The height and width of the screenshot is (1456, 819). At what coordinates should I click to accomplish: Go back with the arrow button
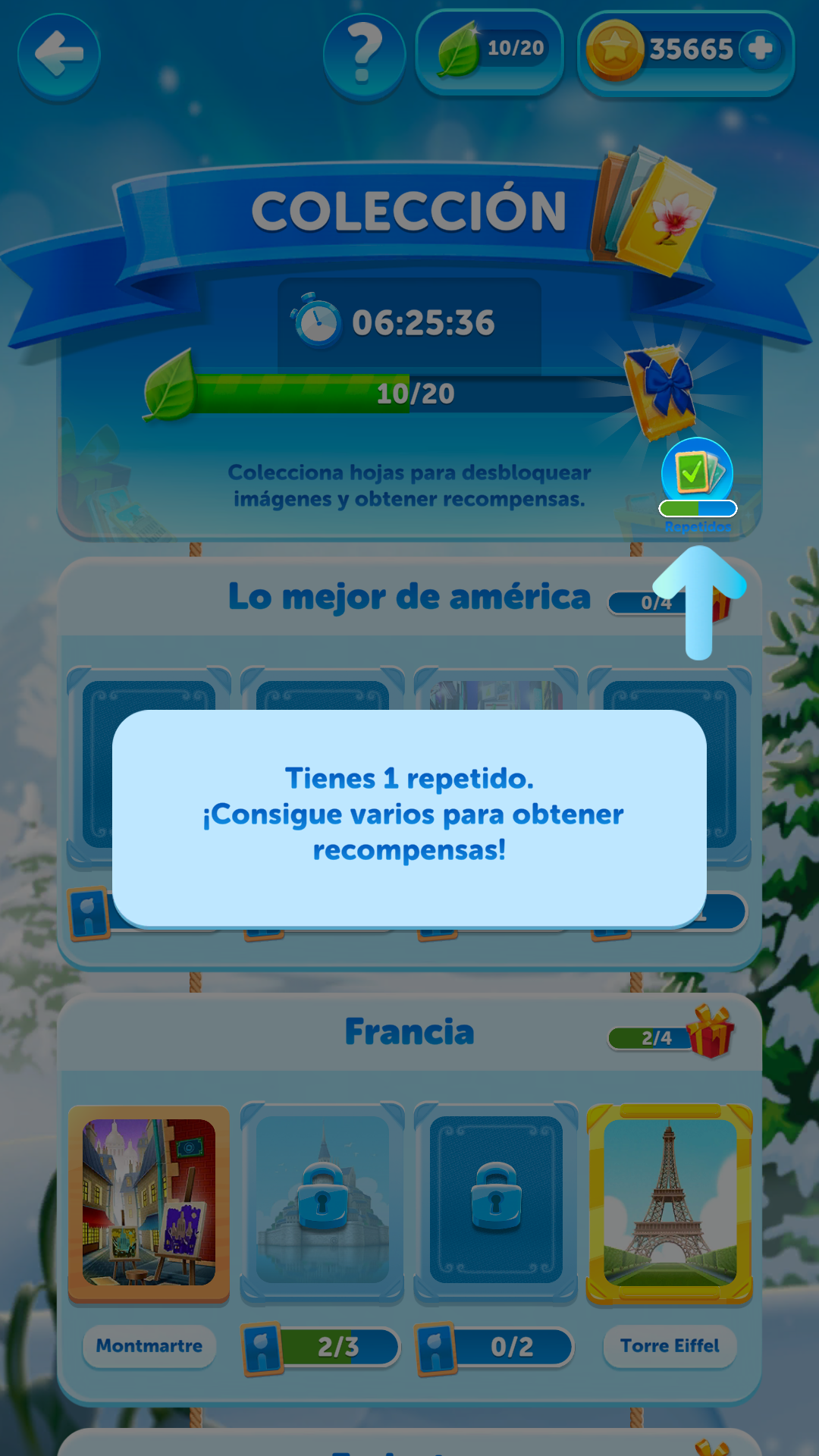click(x=59, y=55)
